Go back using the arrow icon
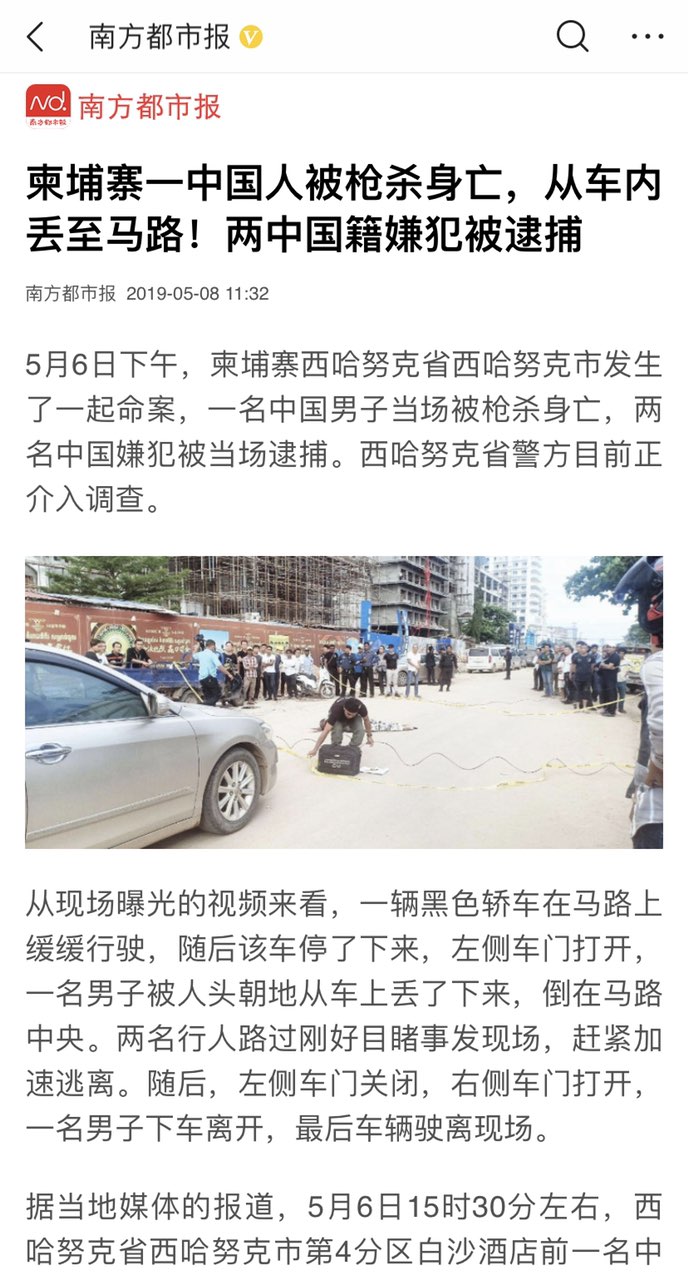688x1280 pixels. click(36, 38)
